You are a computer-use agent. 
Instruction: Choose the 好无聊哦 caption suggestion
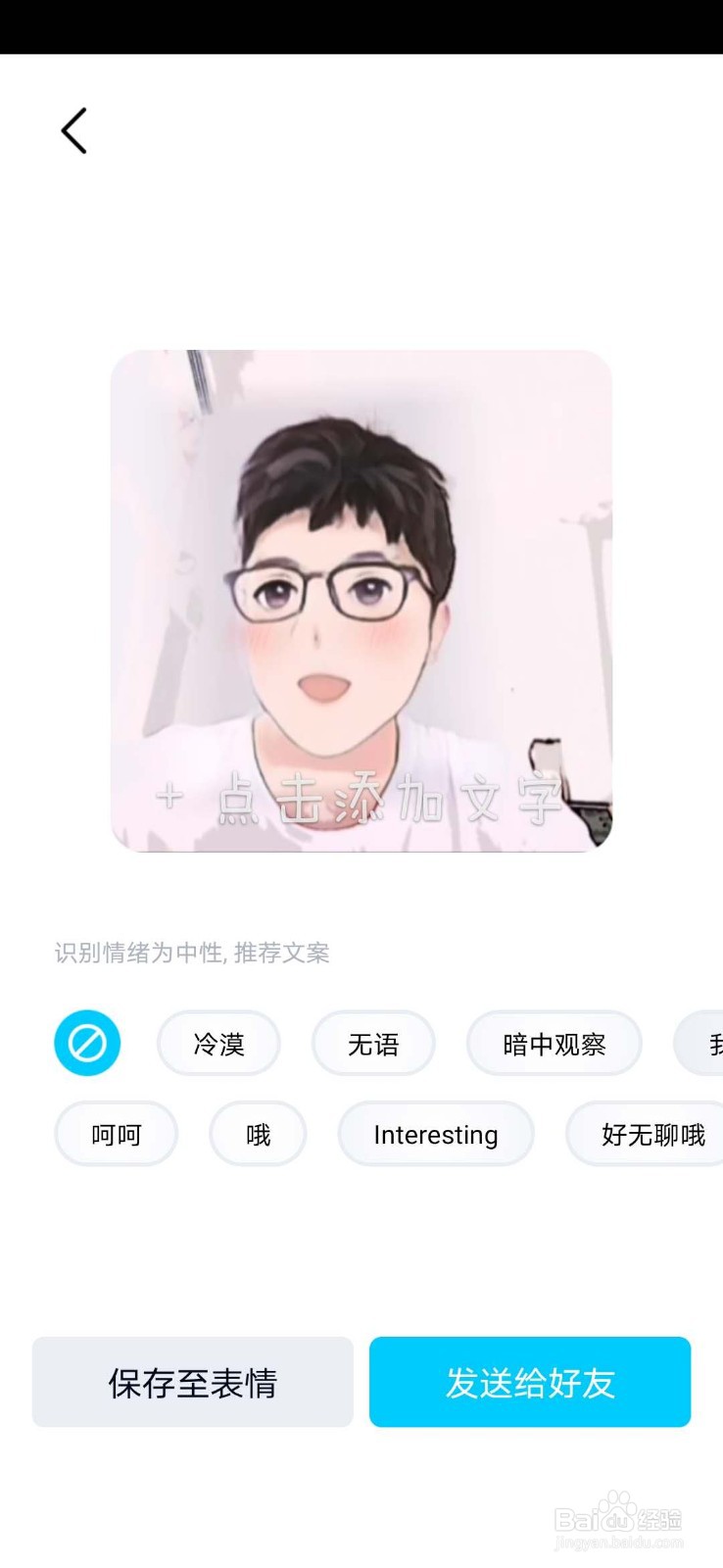pyautogui.click(x=651, y=1134)
